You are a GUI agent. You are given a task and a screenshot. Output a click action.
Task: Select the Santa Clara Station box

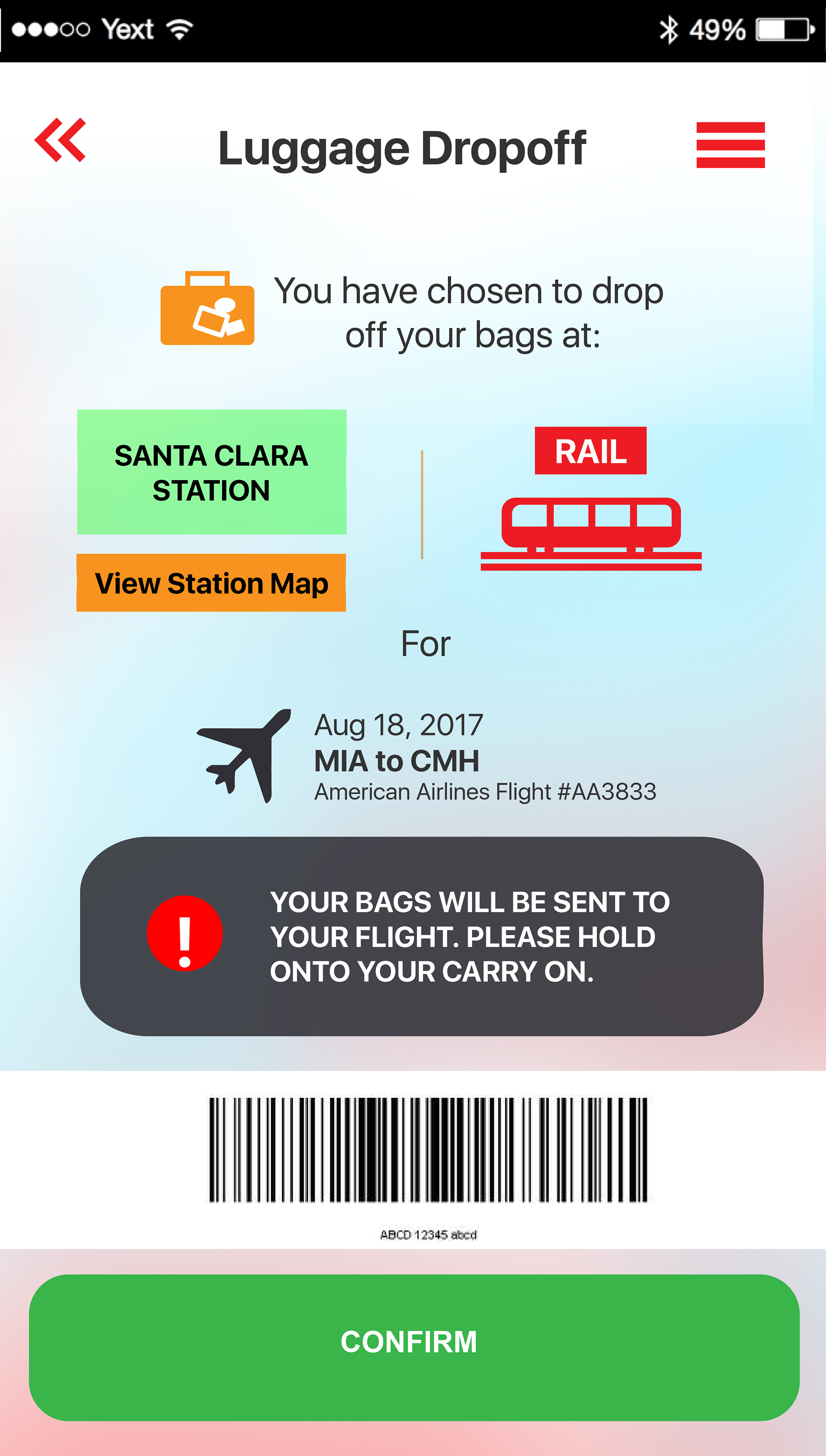pyautogui.click(x=212, y=472)
